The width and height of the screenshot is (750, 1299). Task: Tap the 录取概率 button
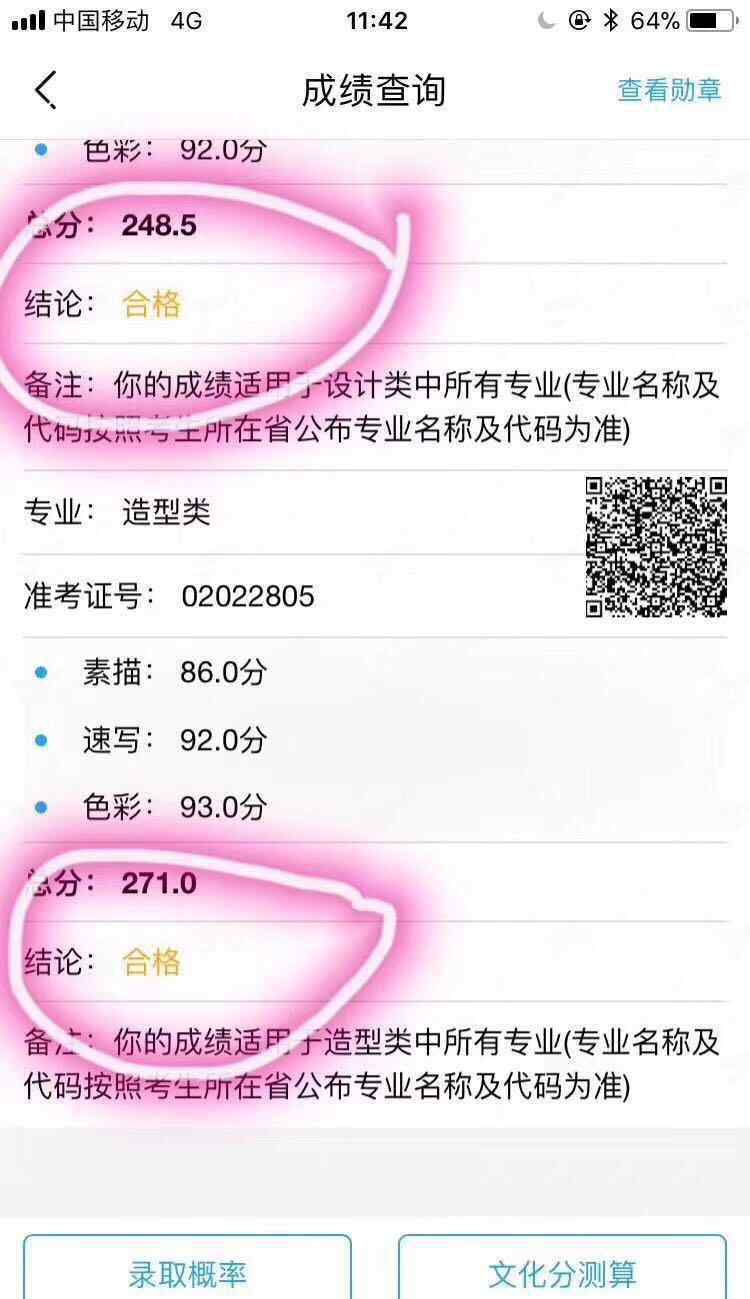pos(187,1268)
